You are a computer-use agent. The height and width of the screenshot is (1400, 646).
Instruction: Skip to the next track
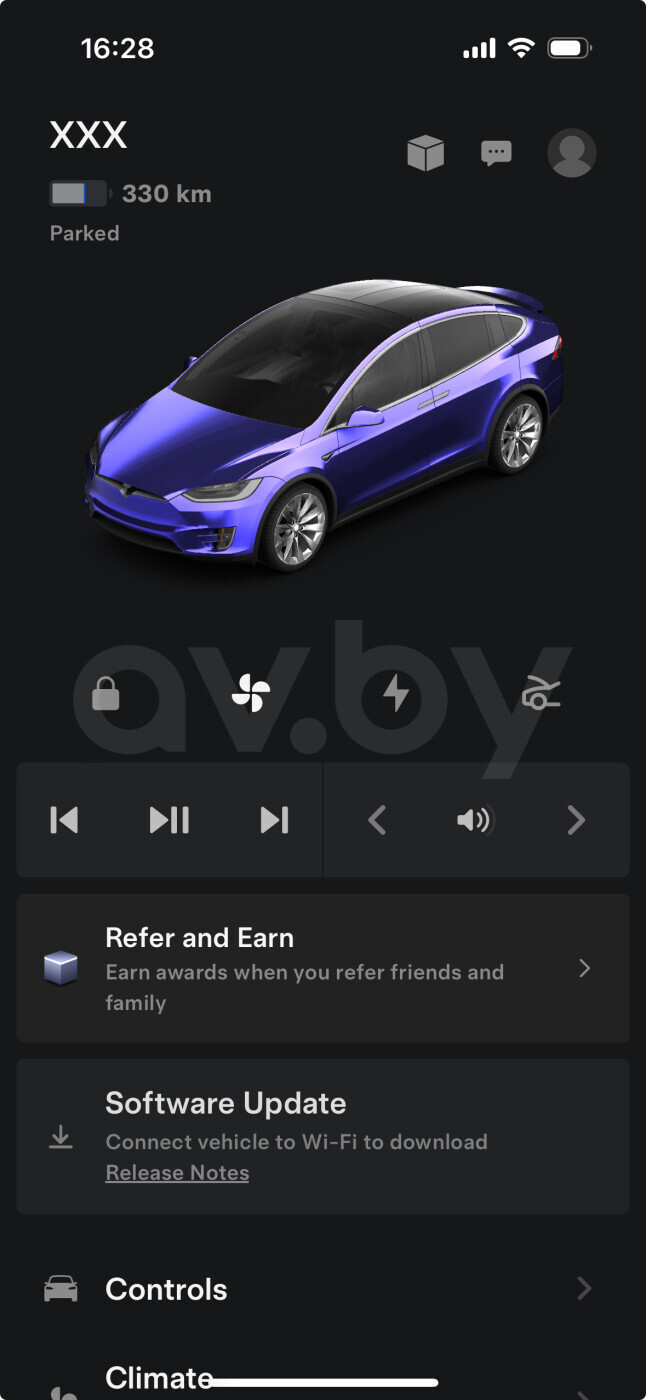pyautogui.click(x=274, y=820)
